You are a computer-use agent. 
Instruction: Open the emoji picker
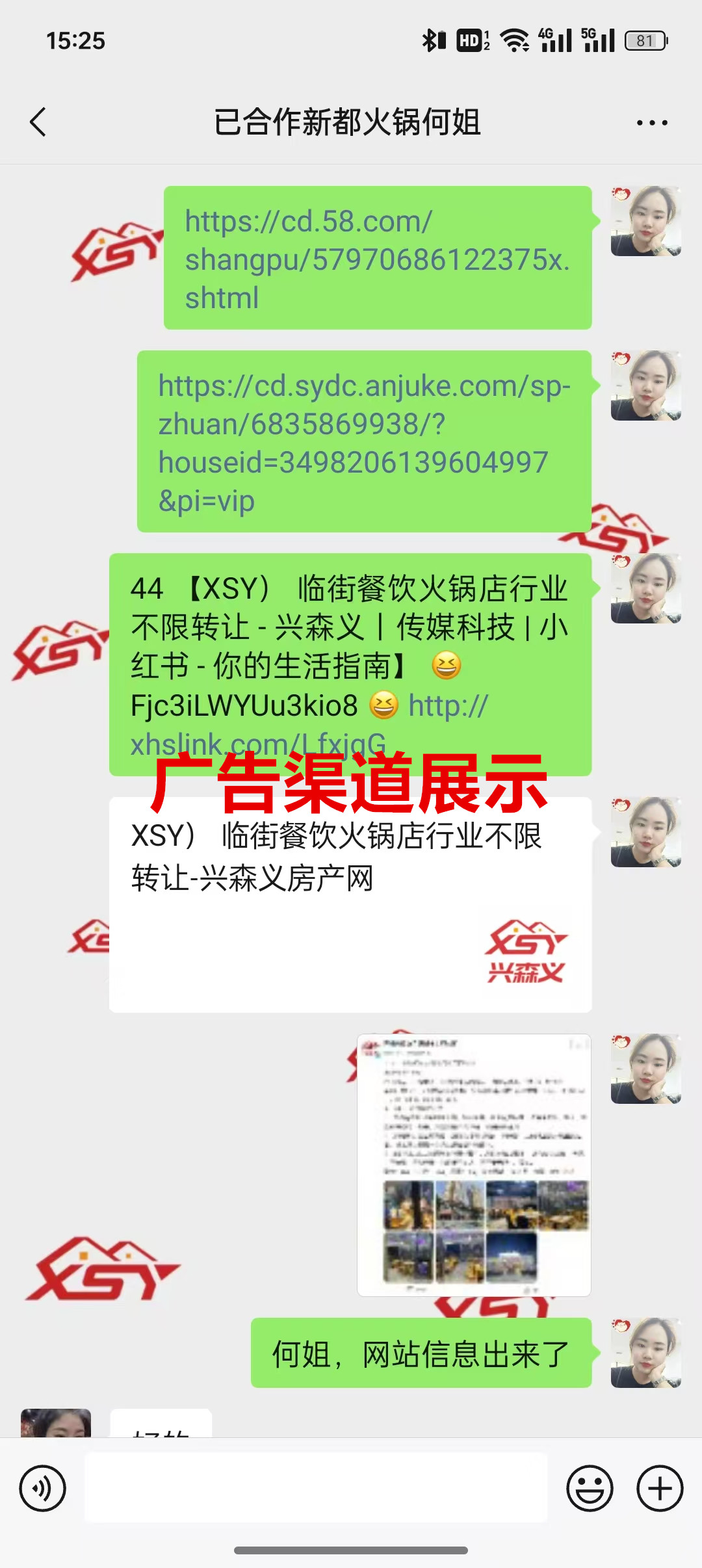(590, 1488)
